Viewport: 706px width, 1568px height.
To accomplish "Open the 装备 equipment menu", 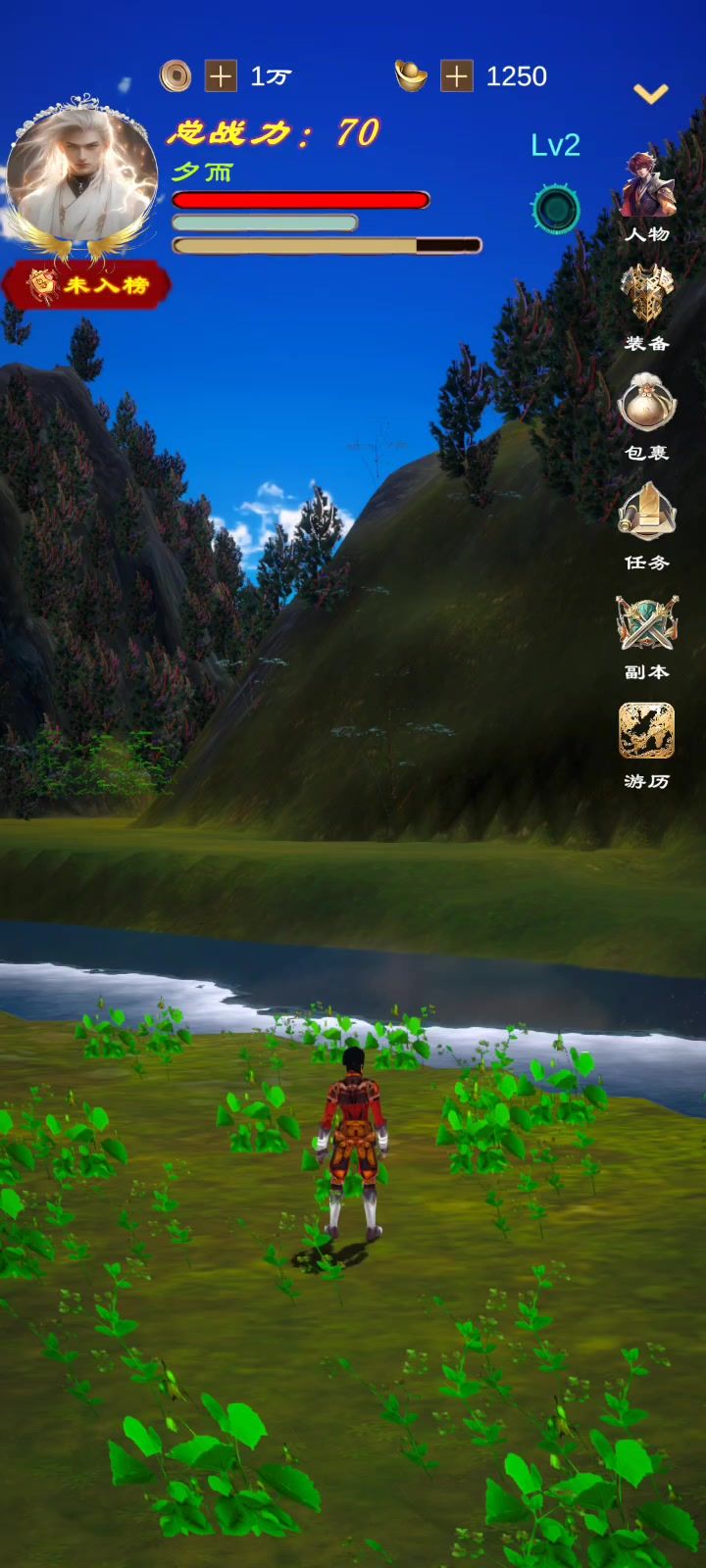I will [647, 306].
